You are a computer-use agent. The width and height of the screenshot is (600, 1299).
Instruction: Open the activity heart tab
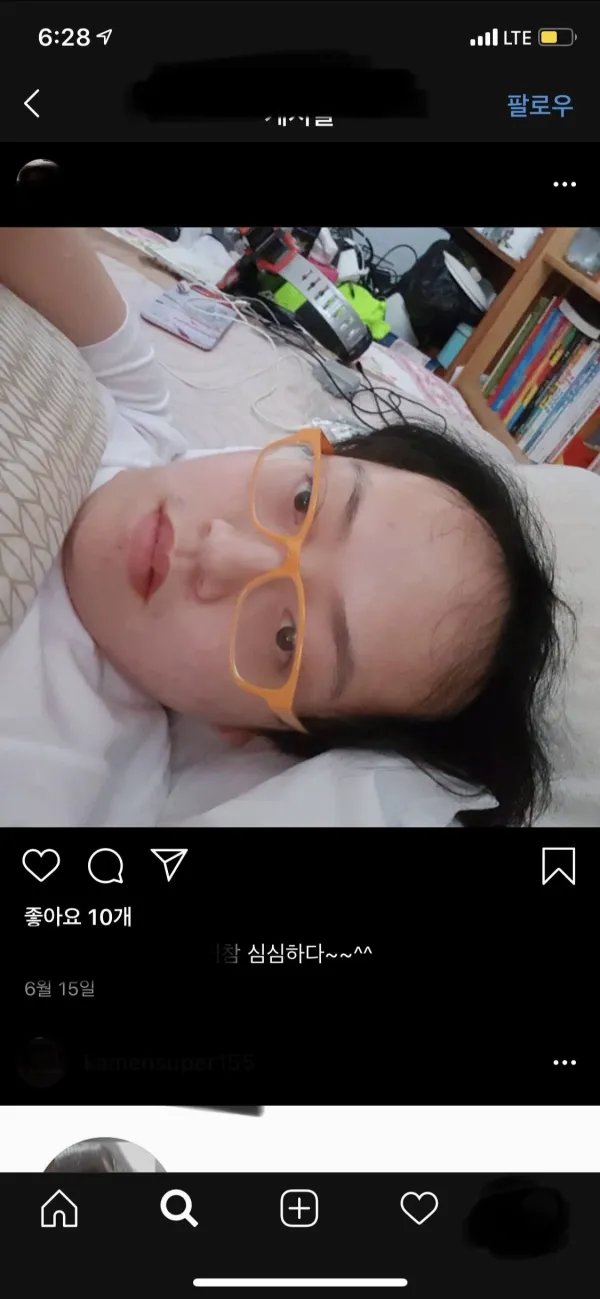tap(419, 1209)
